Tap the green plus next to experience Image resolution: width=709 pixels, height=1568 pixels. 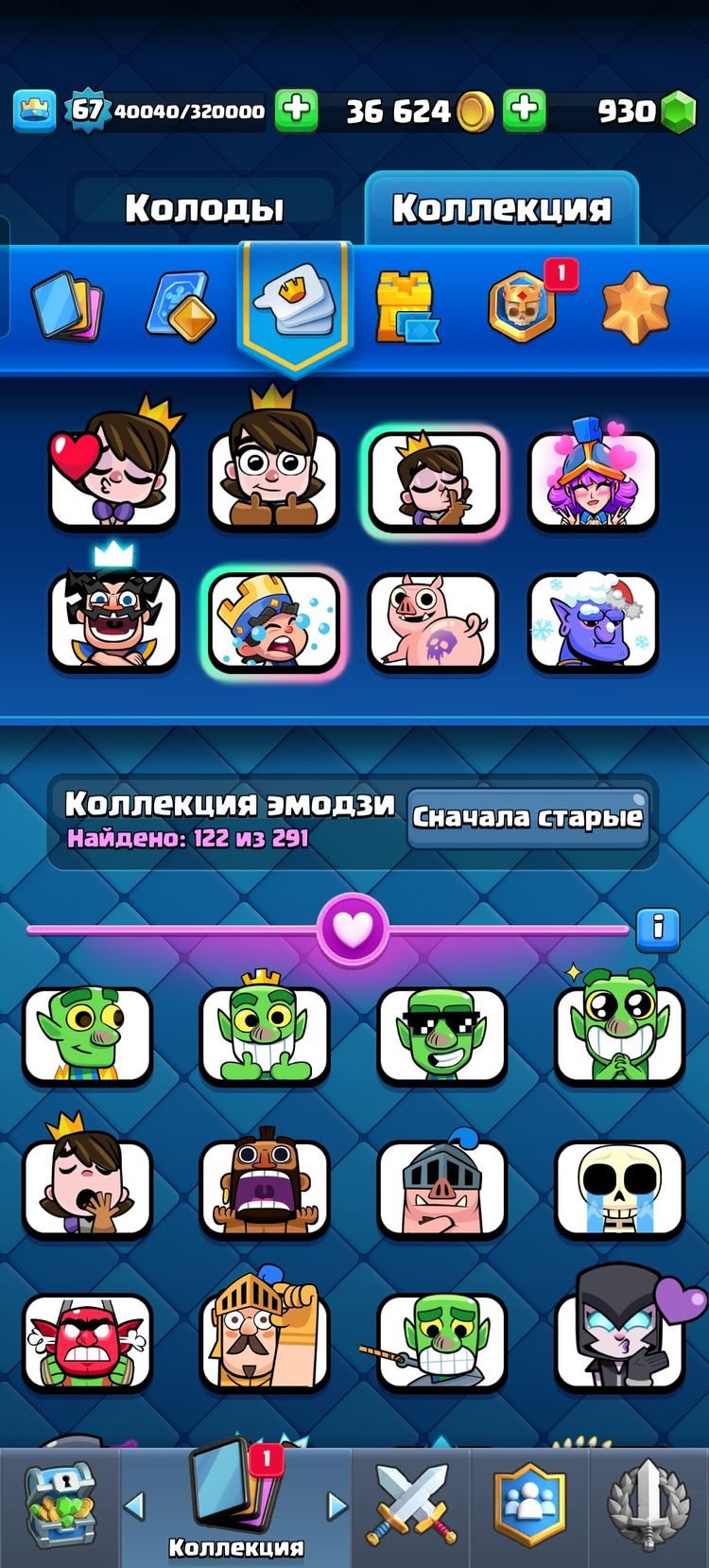pyautogui.click(x=296, y=111)
